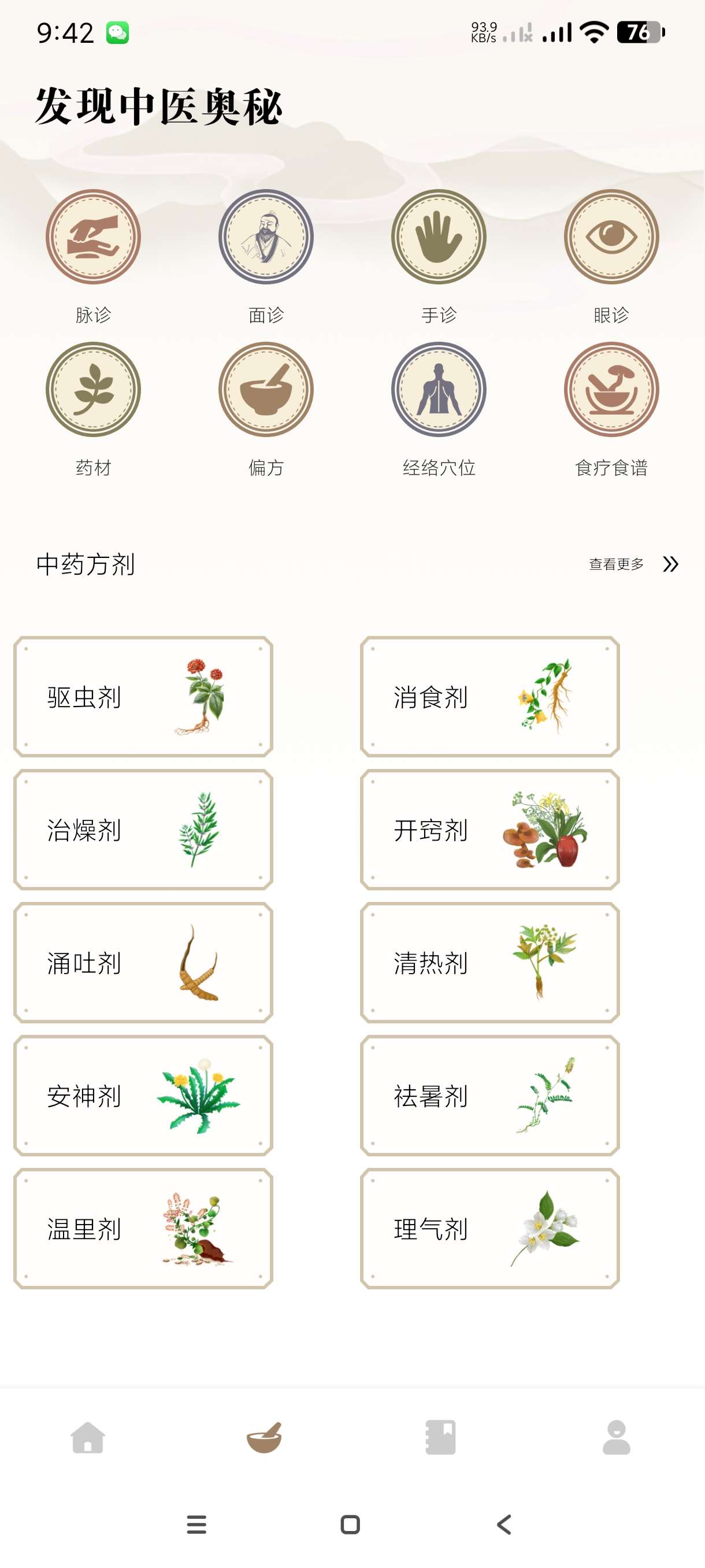Switch to the home tab
The height and width of the screenshot is (1568, 705).
(88, 1438)
